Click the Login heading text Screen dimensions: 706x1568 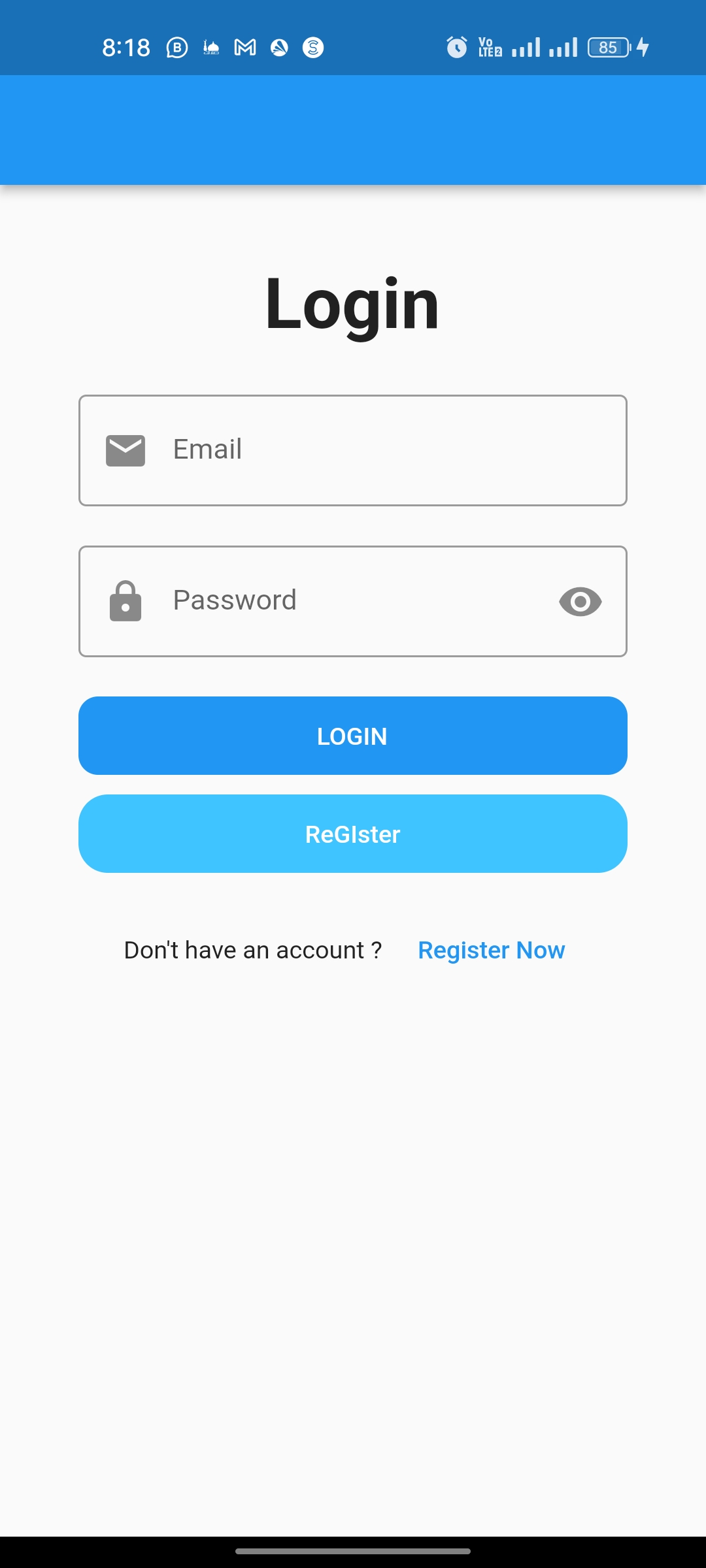pyautogui.click(x=353, y=302)
